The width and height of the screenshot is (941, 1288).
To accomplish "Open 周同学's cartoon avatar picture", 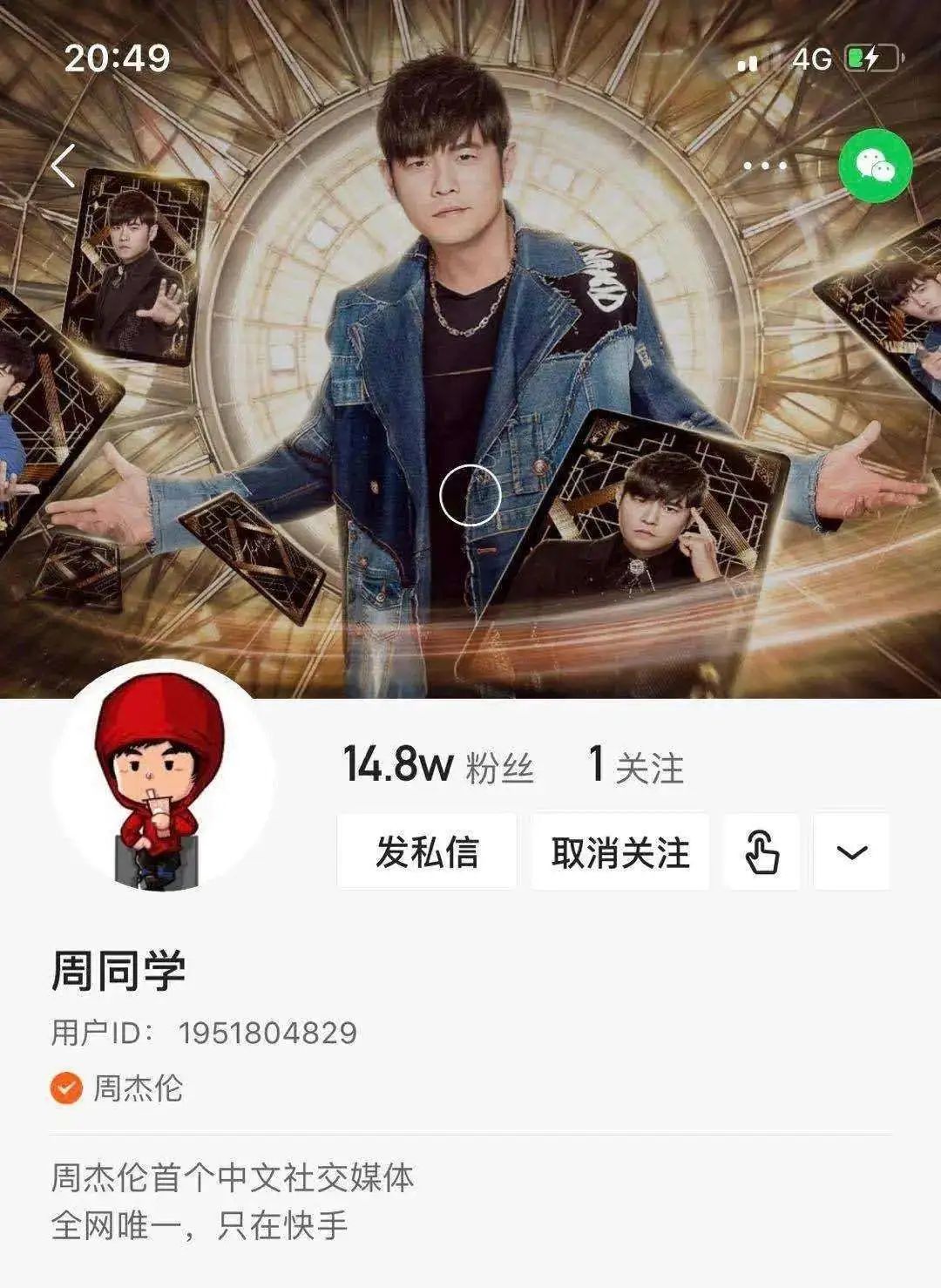I will 163,777.
